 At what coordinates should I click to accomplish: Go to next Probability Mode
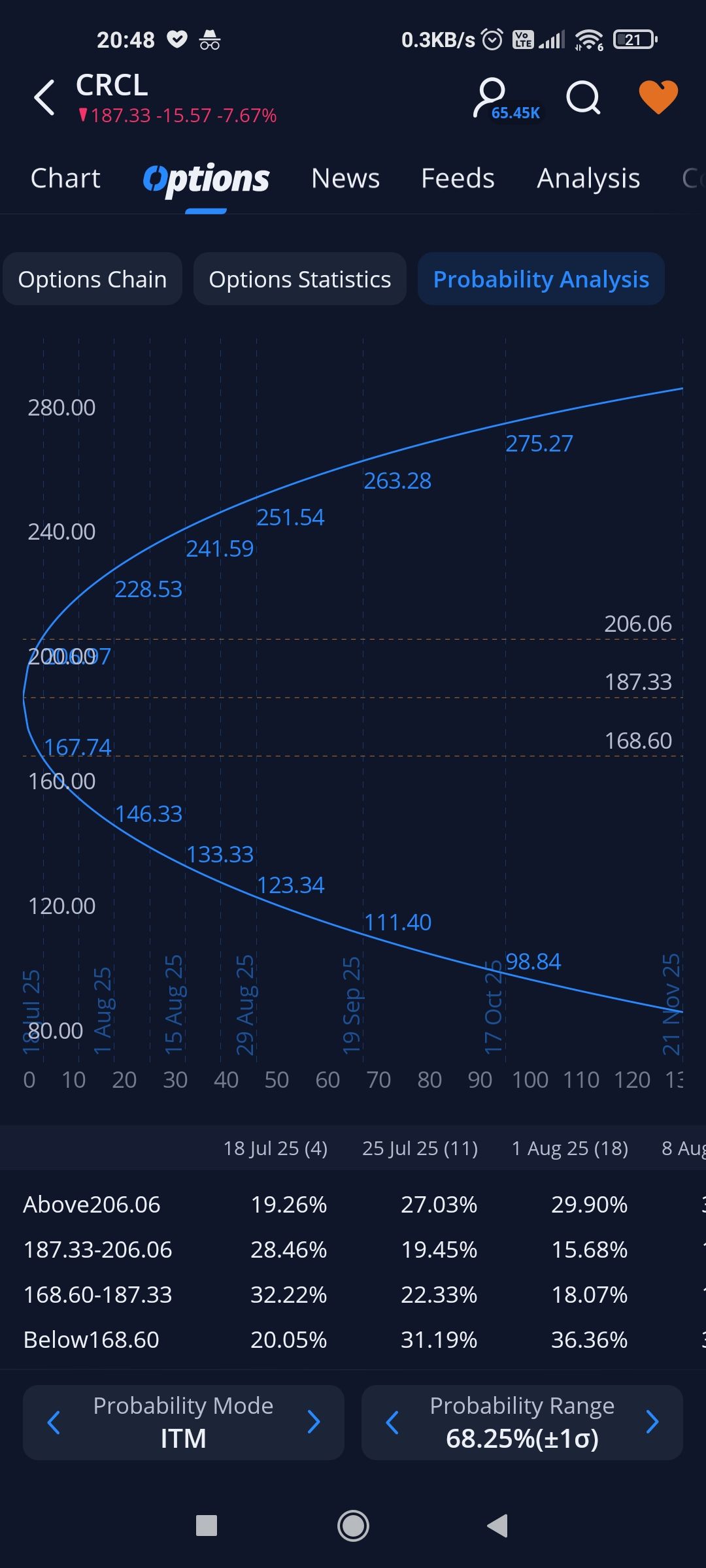[314, 1422]
